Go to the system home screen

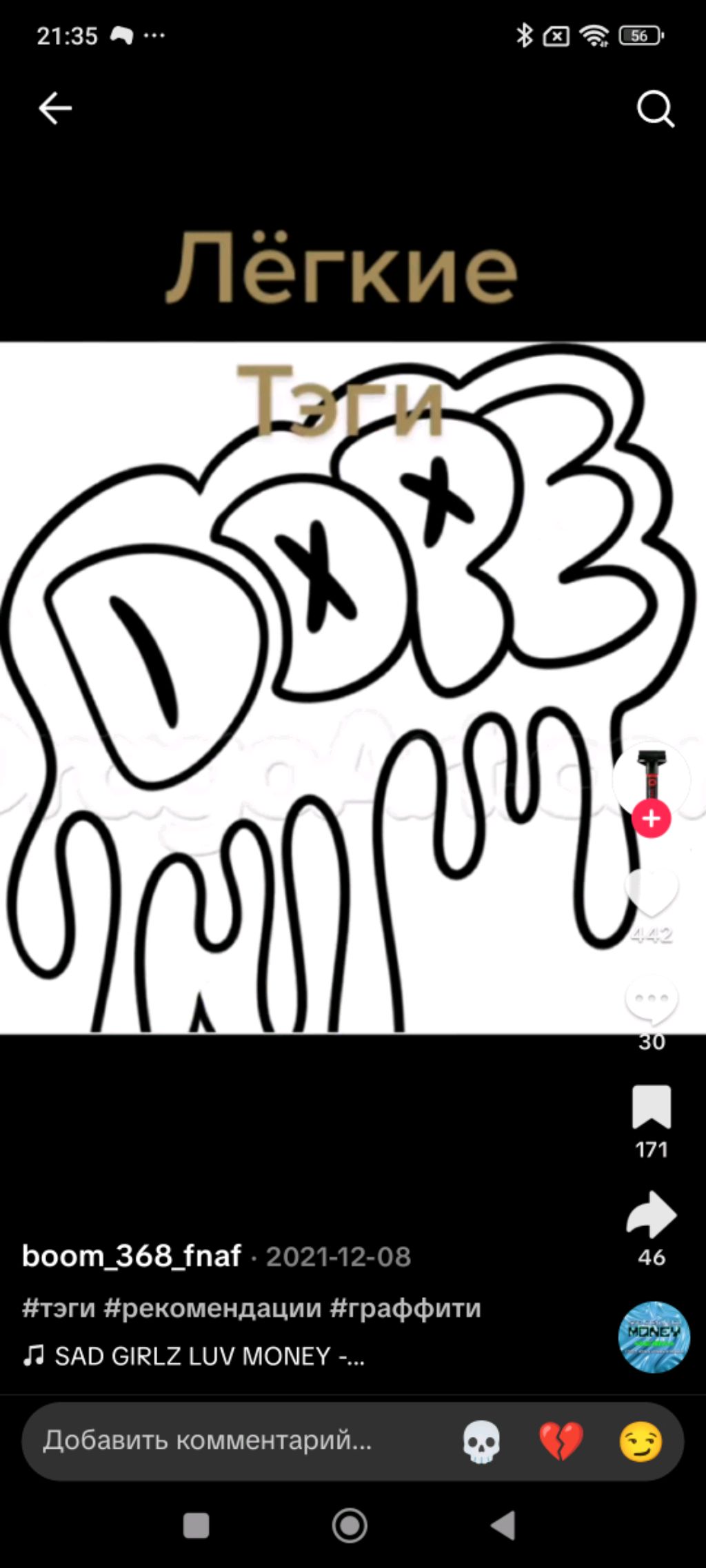pyautogui.click(x=350, y=1525)
